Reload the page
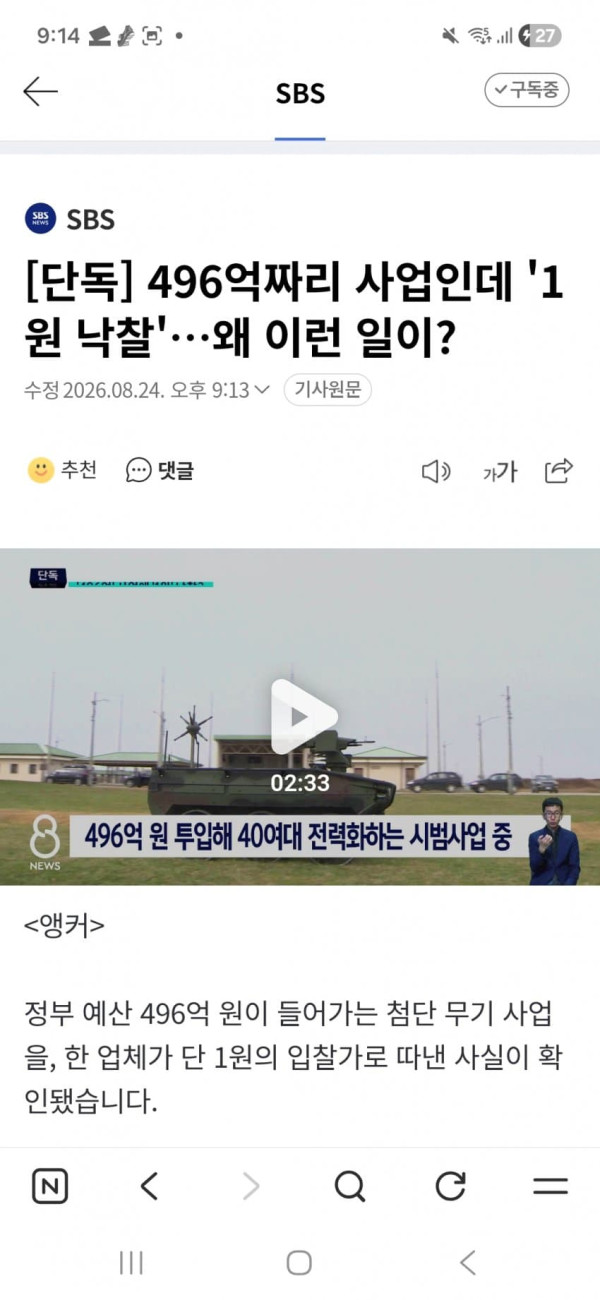600x1300 pixels. tap(451, 1187)
